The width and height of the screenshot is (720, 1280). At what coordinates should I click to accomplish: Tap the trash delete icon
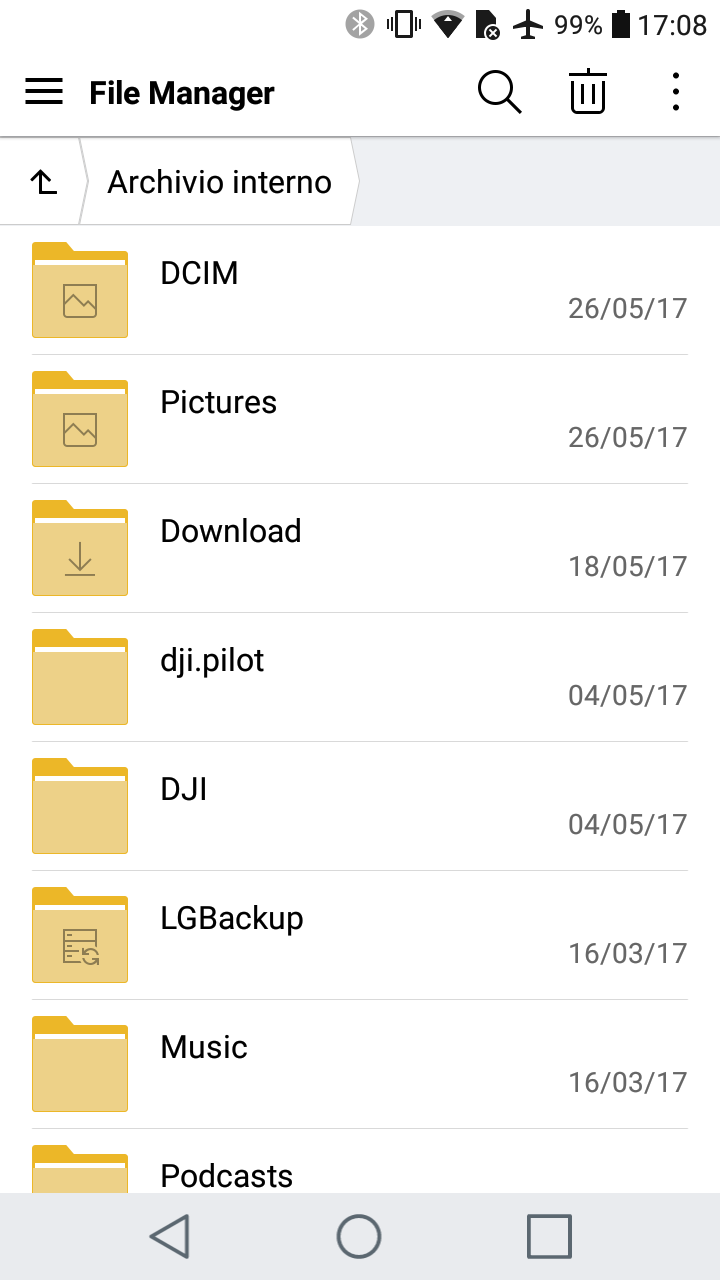coord(588,92)
